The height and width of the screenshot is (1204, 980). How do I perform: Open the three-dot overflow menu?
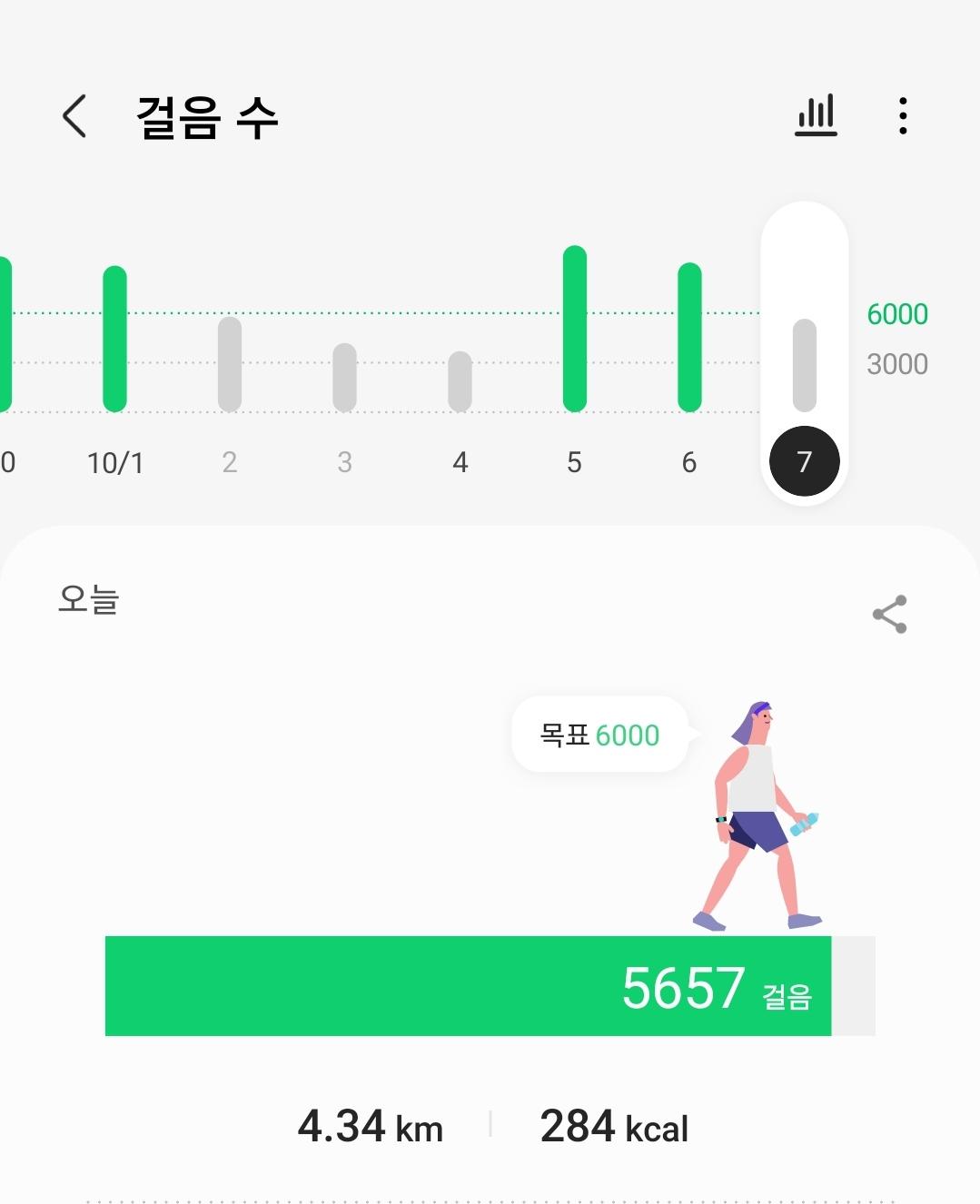click(x=902, y=116)
